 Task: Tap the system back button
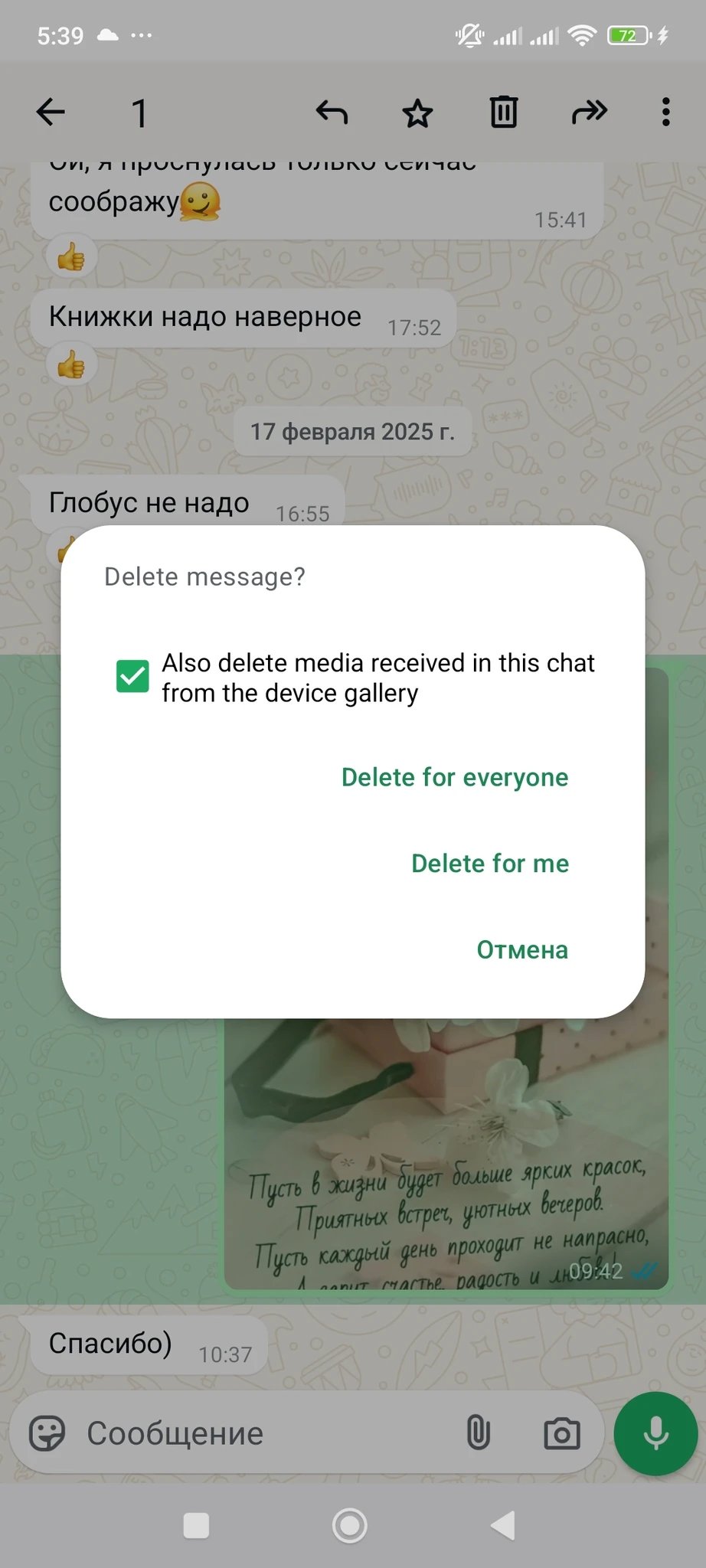pos(504,1525)
